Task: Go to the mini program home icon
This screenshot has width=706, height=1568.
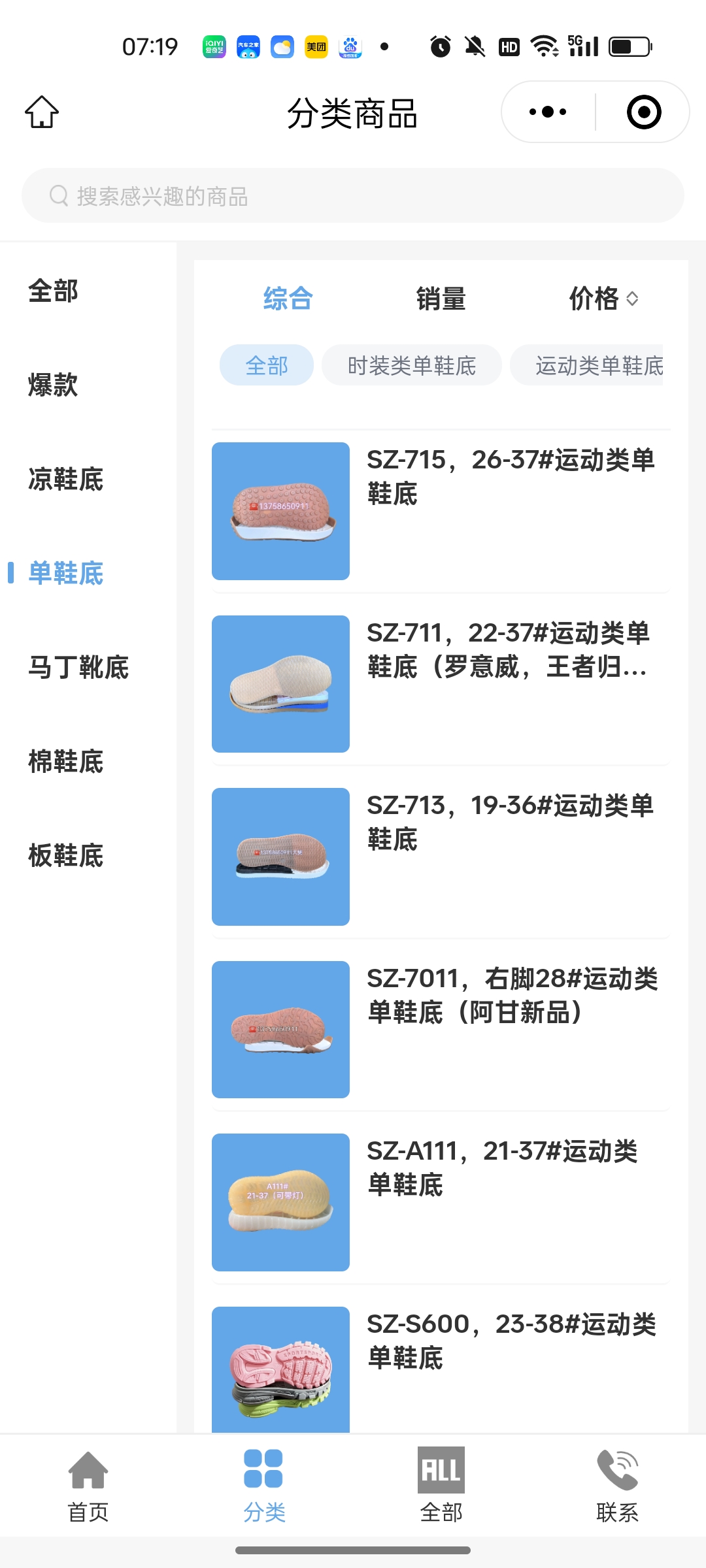Action: 42,112
